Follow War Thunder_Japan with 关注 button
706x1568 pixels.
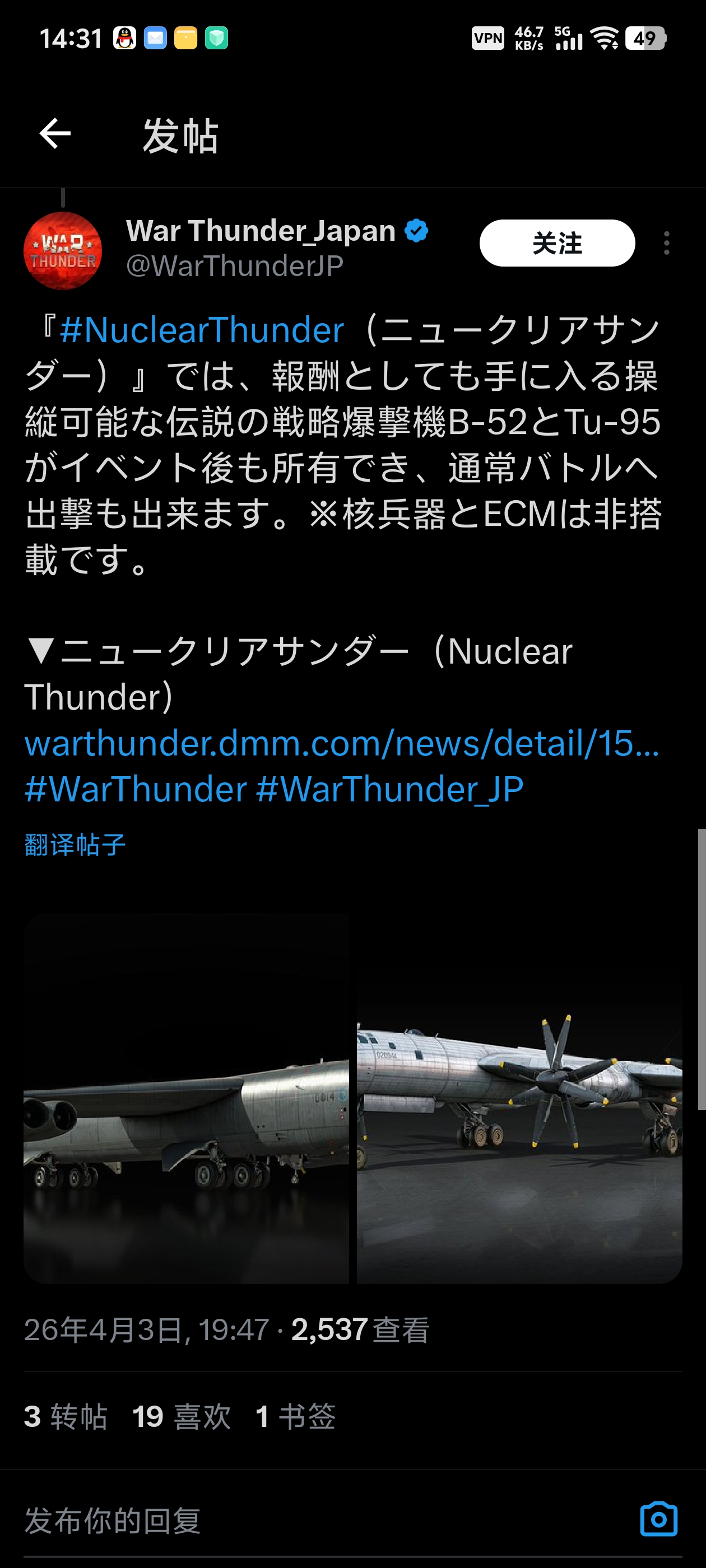click(x=557, y=244)
